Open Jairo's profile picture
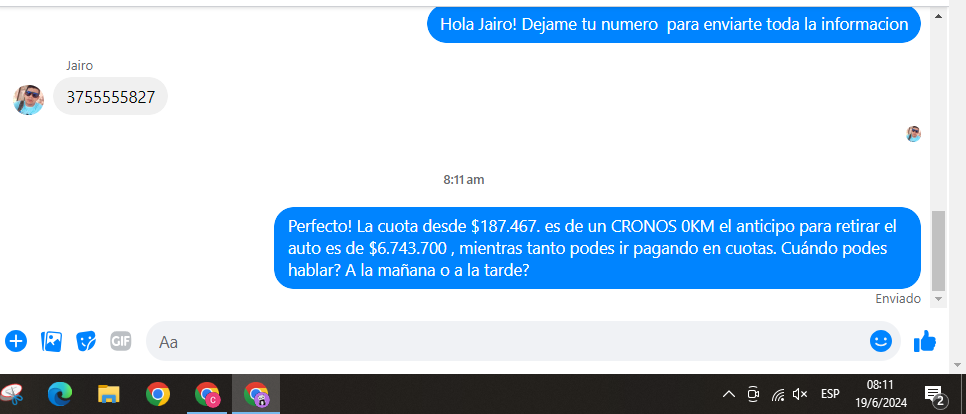This screenshot has width=966, height=414. pos(29,99)
